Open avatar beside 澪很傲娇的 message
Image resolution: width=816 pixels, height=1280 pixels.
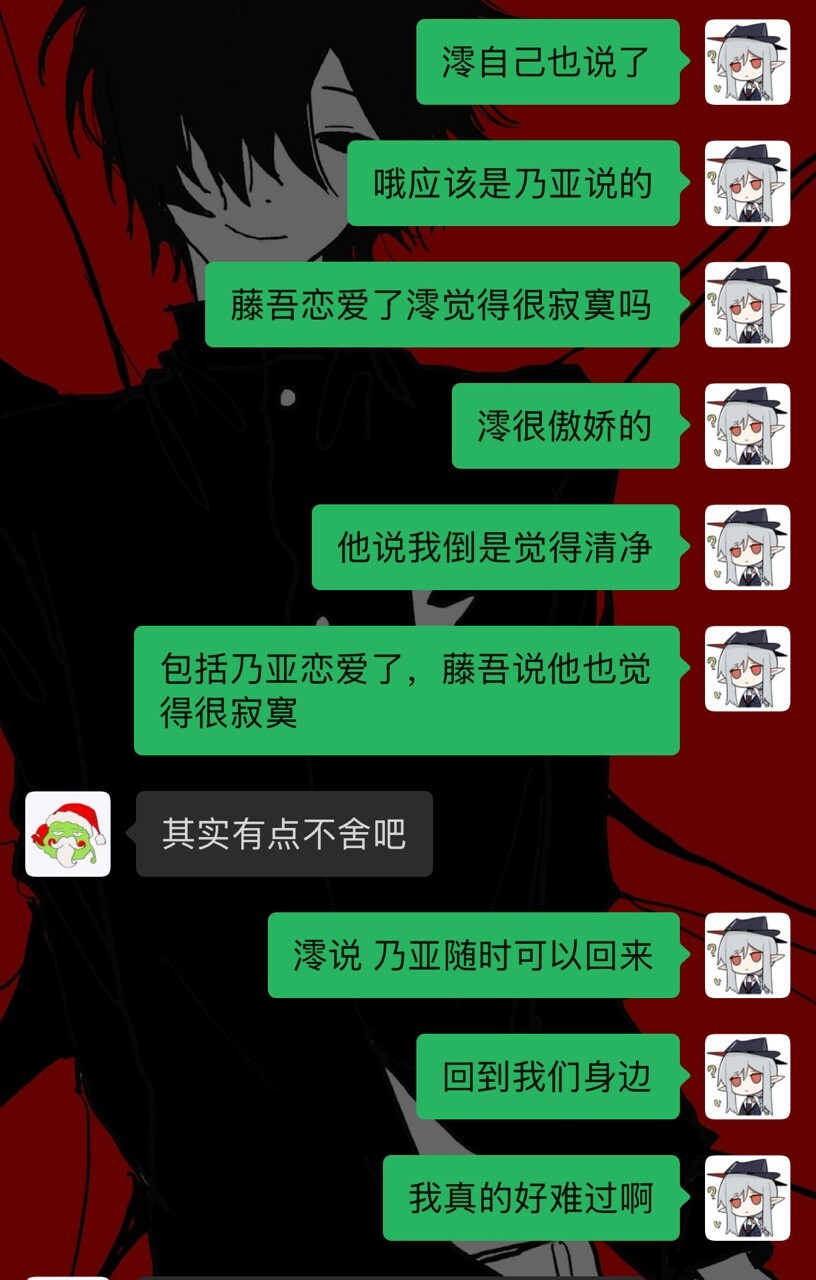(747, 426)
